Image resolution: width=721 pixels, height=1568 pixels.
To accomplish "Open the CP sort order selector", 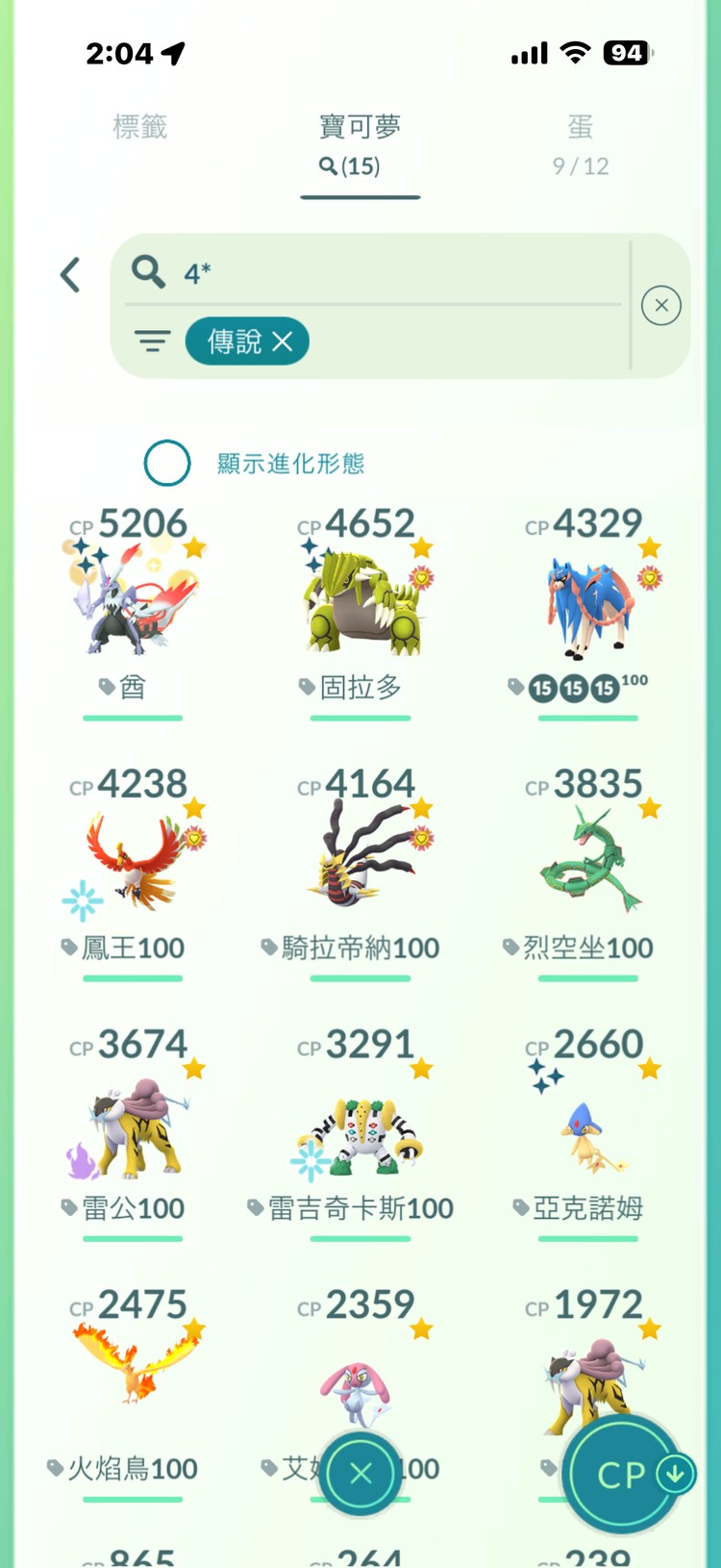I will tap(623, 1474).
